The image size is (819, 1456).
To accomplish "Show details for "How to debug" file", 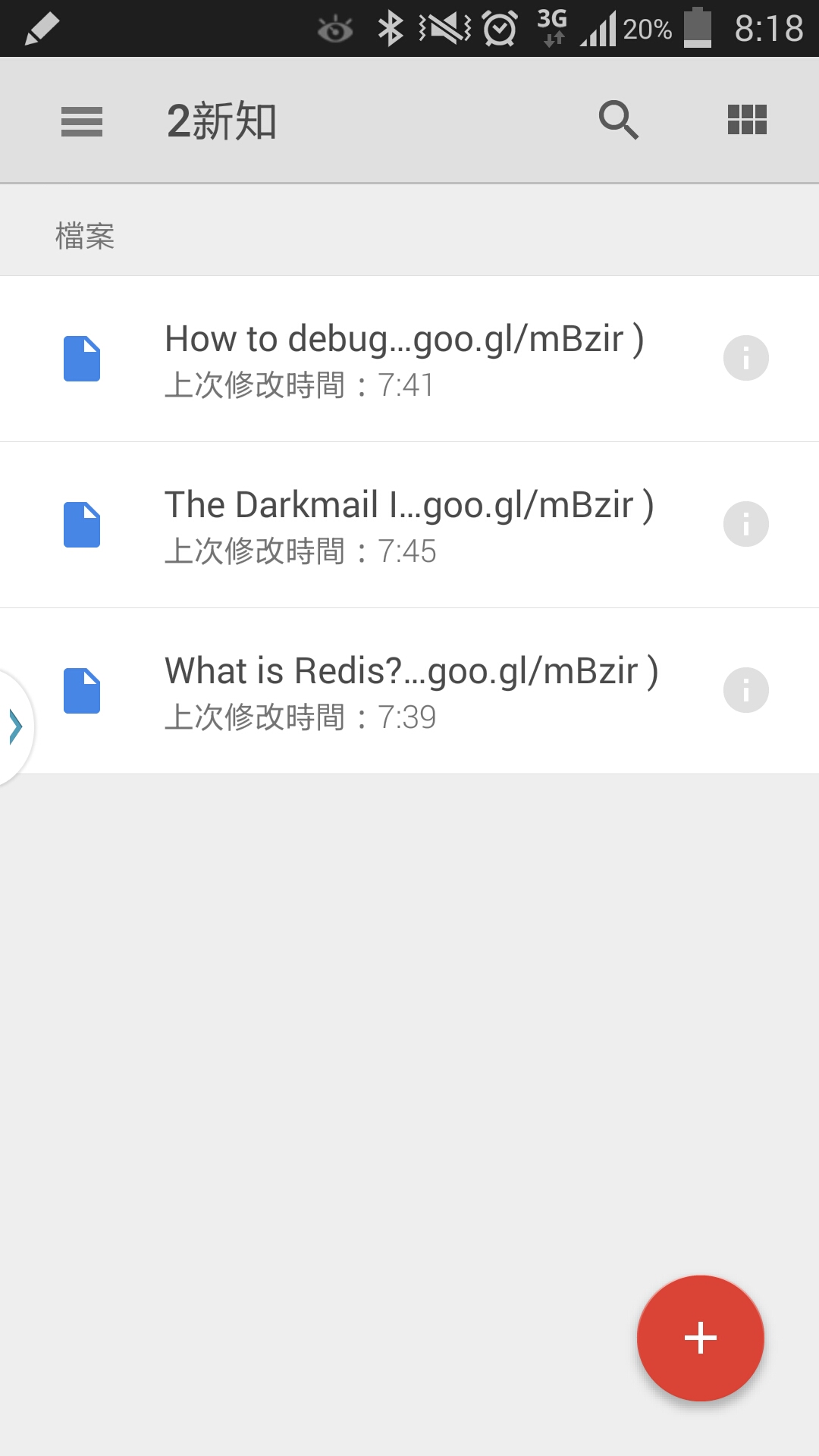I will tap(746, 358).
